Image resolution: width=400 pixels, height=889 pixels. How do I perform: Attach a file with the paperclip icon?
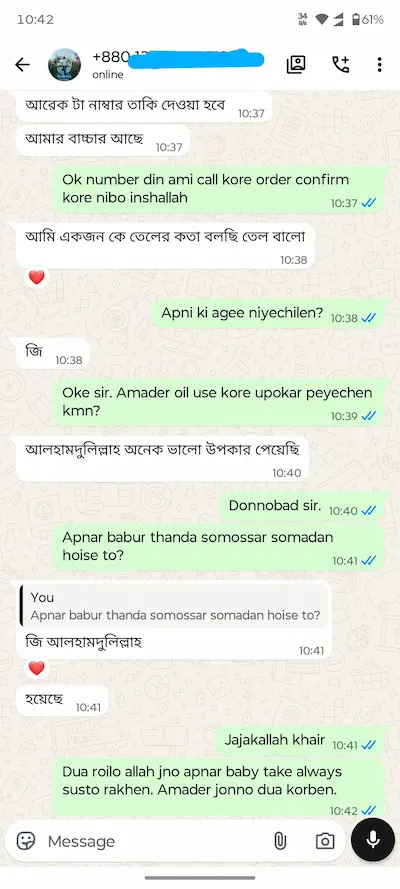[x=280, y=841]
